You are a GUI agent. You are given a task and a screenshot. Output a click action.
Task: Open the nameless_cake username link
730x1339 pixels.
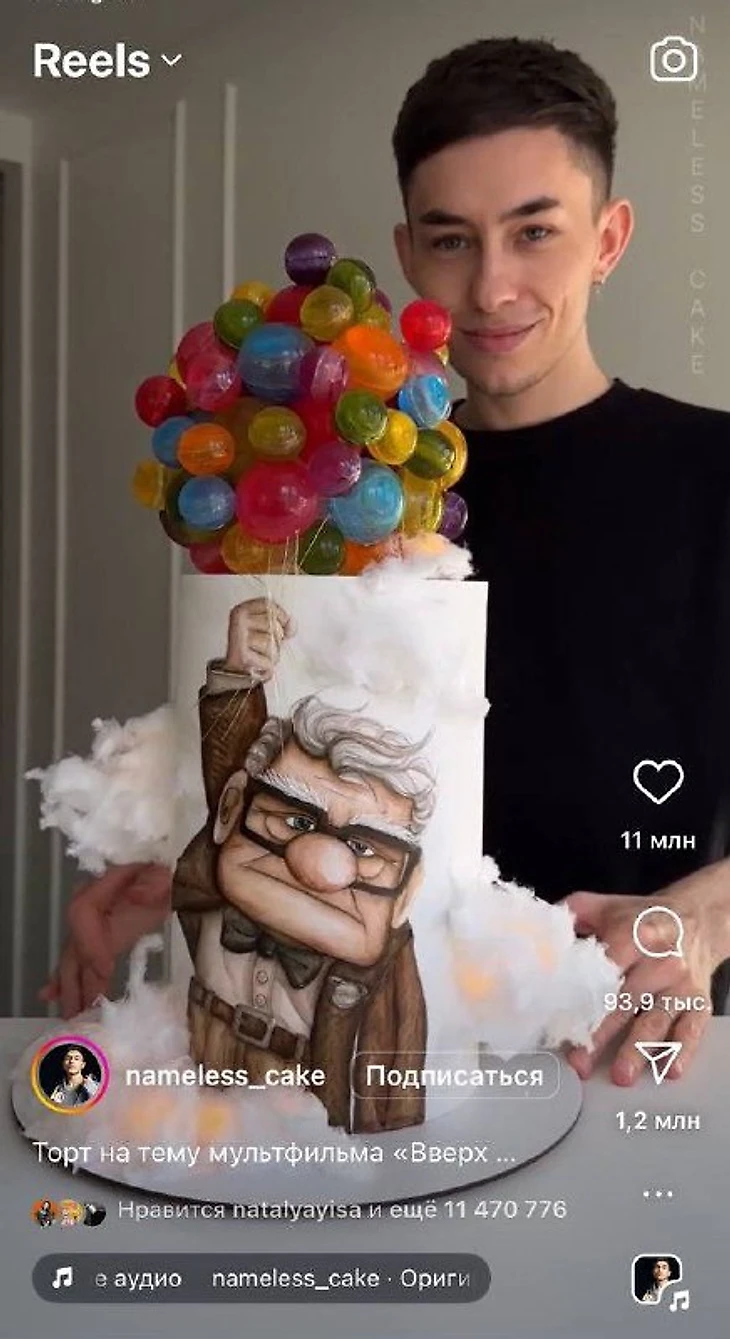point(225,1076)
